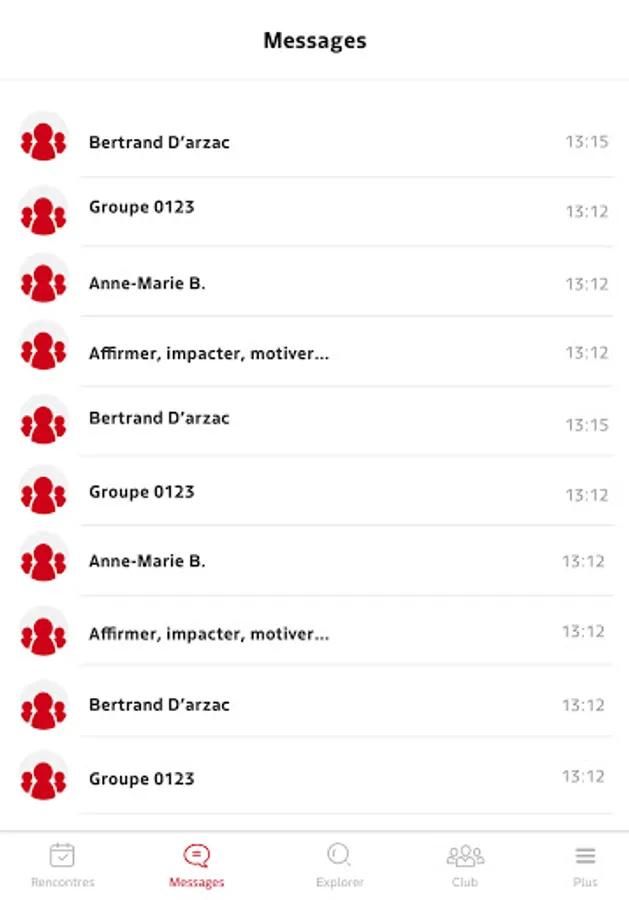Viewport: 629px width, 900px height.
Task: Select the Messages tab
Action: [197, 866]
